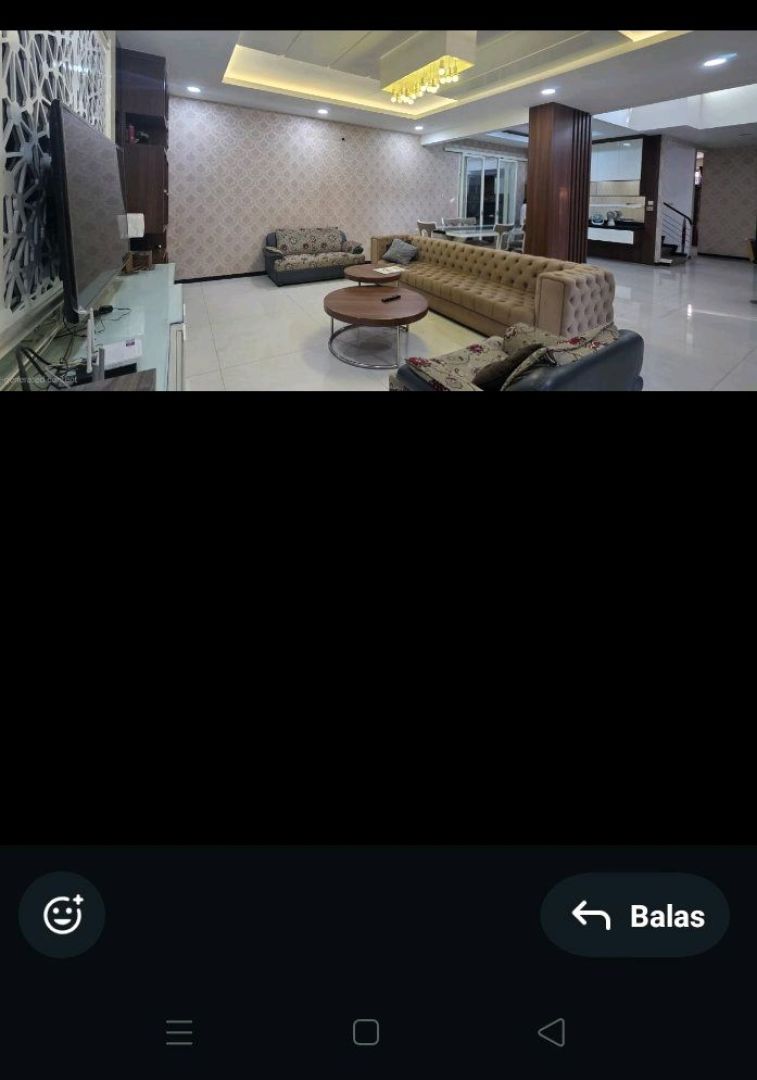This screenshot has width=757, height=1080.
Task: Open the recent apps menu
Action: click(x=179, y=1032)
